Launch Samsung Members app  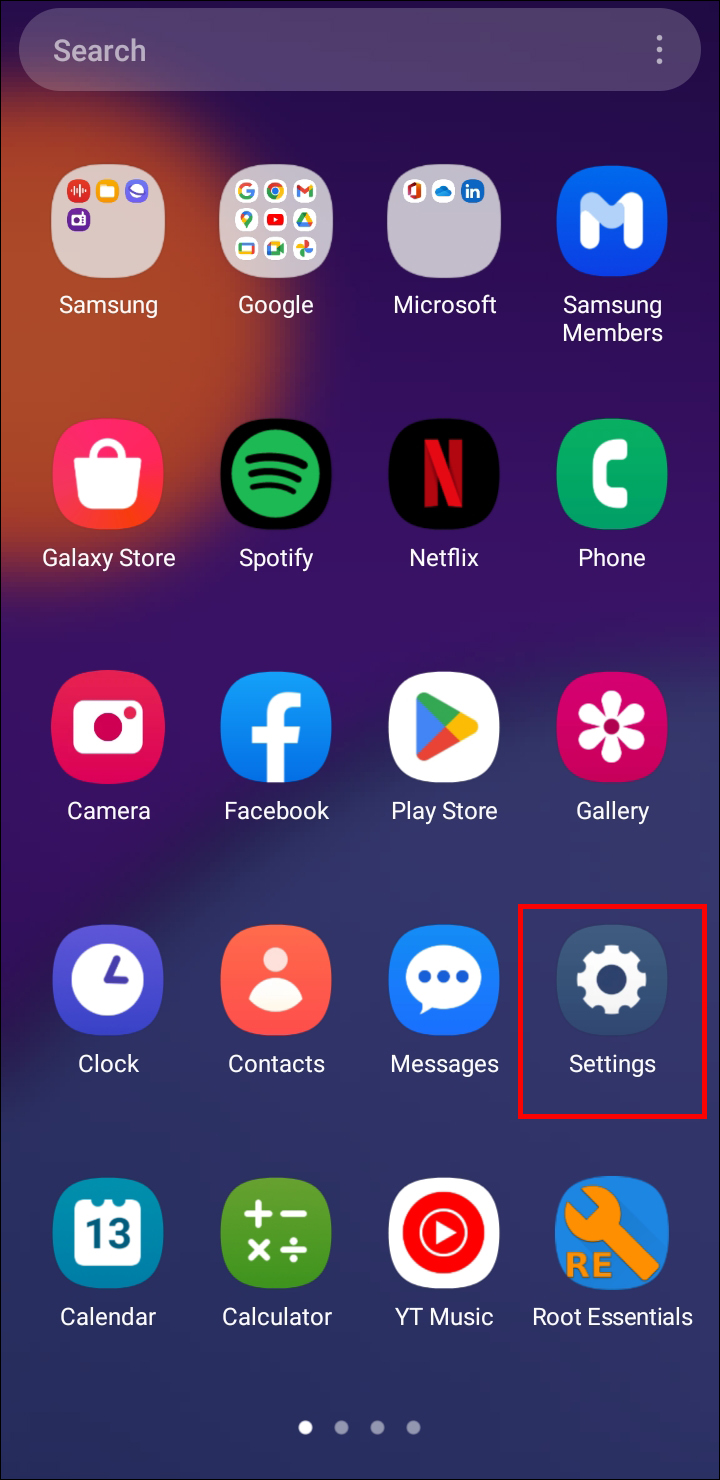point(612,222)
